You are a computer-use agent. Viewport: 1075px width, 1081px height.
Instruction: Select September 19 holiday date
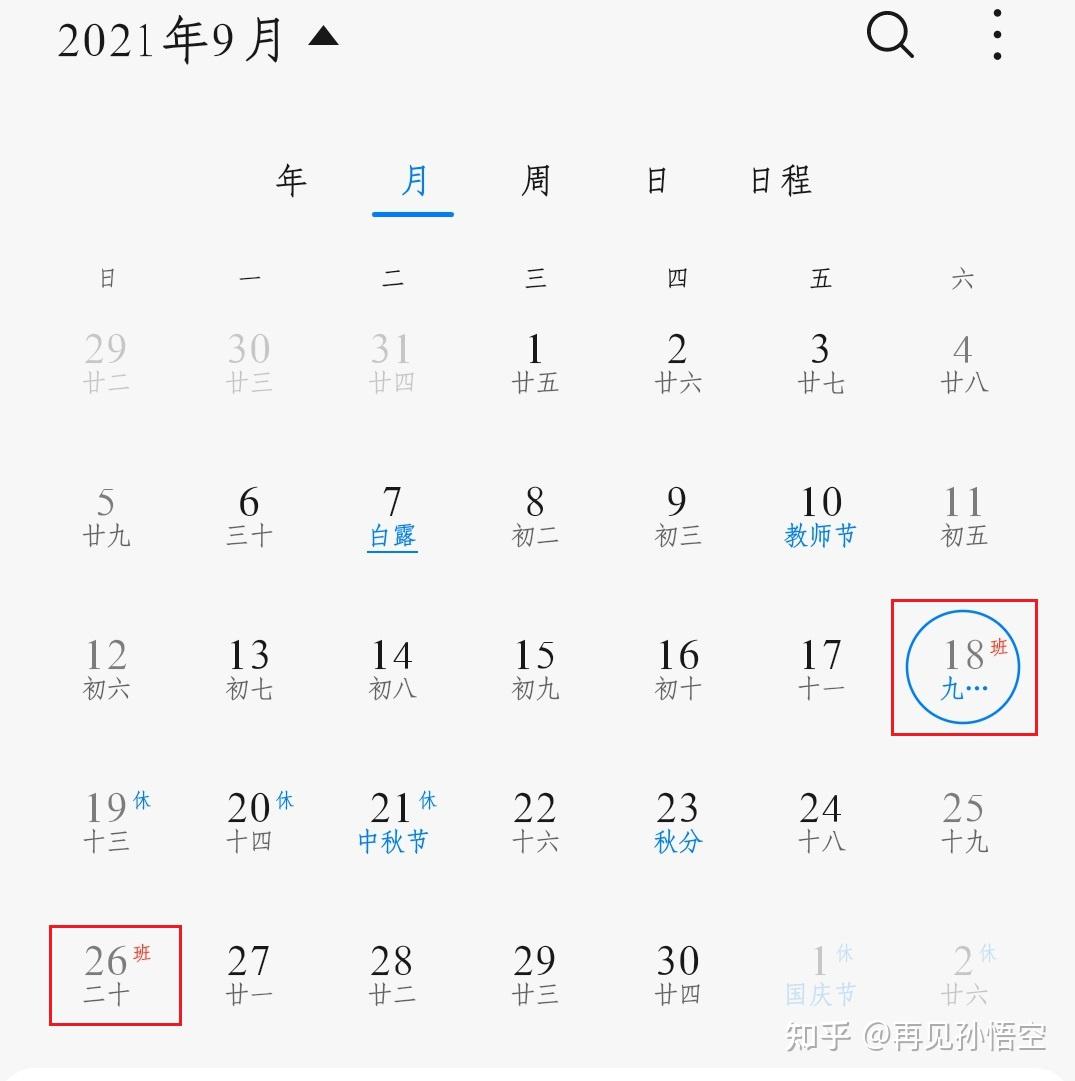(x=107, y=822)
